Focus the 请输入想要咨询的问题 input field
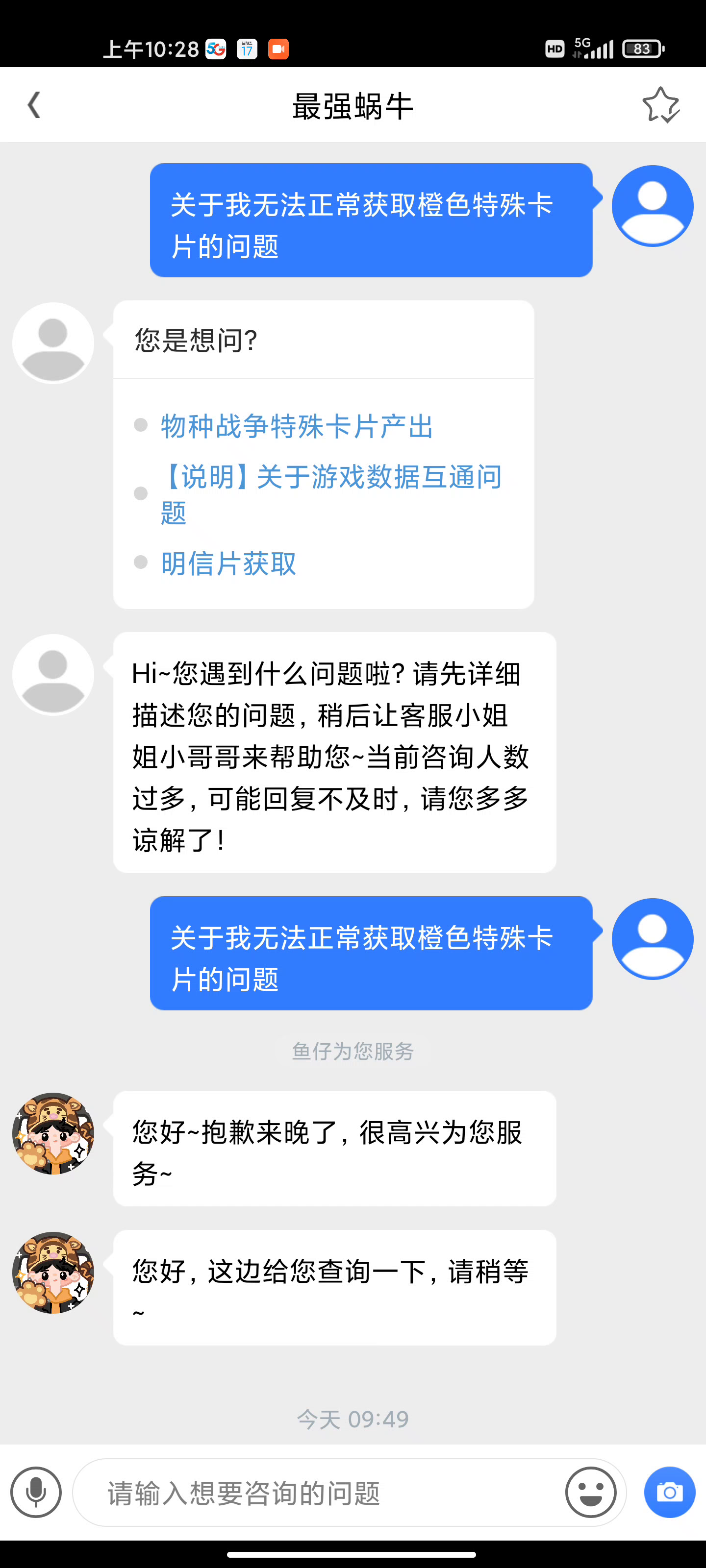Screen dimensions: 706x1568 317,1493
